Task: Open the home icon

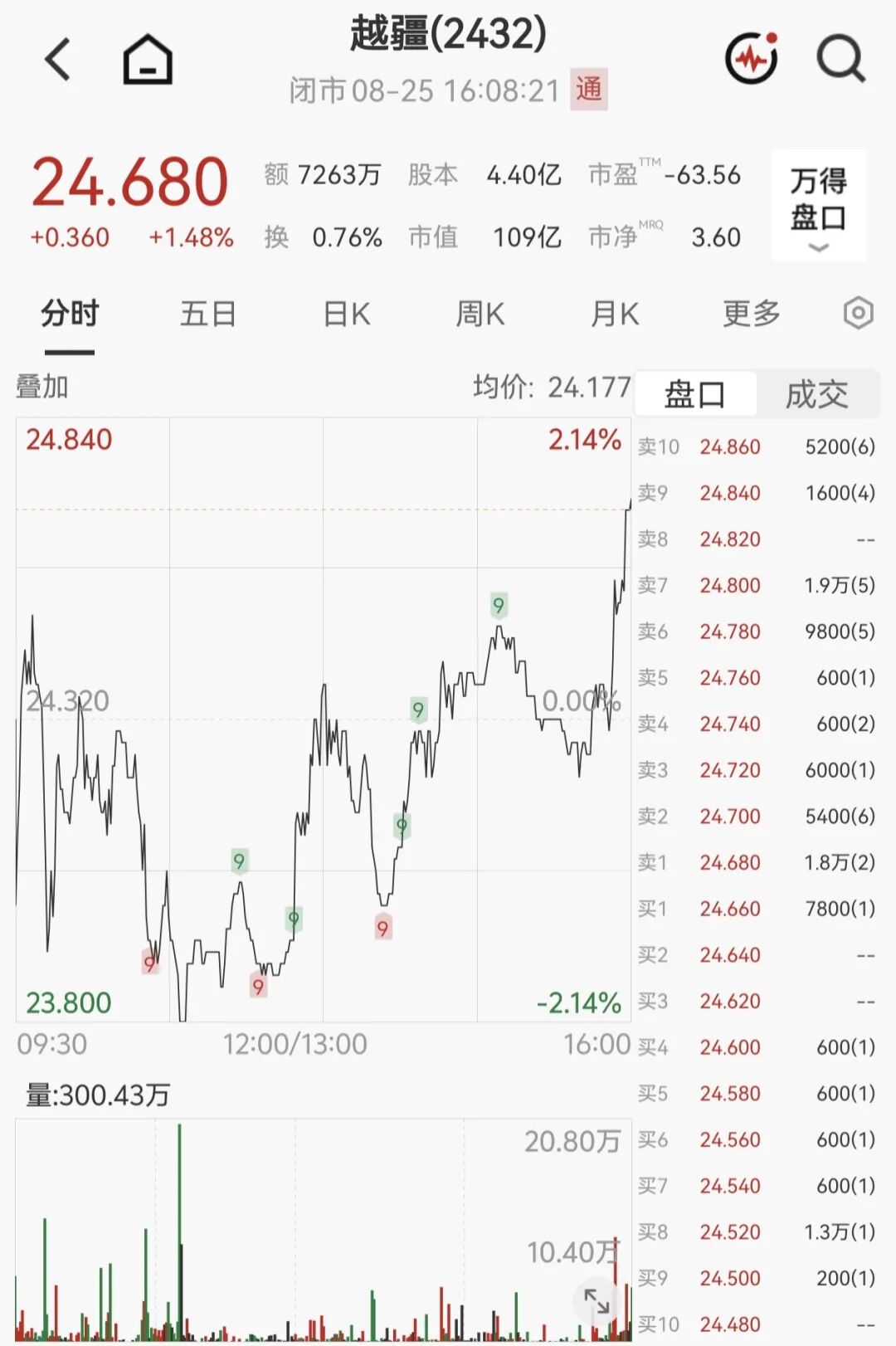Action: pyautogui.click(x=148, y=60)
